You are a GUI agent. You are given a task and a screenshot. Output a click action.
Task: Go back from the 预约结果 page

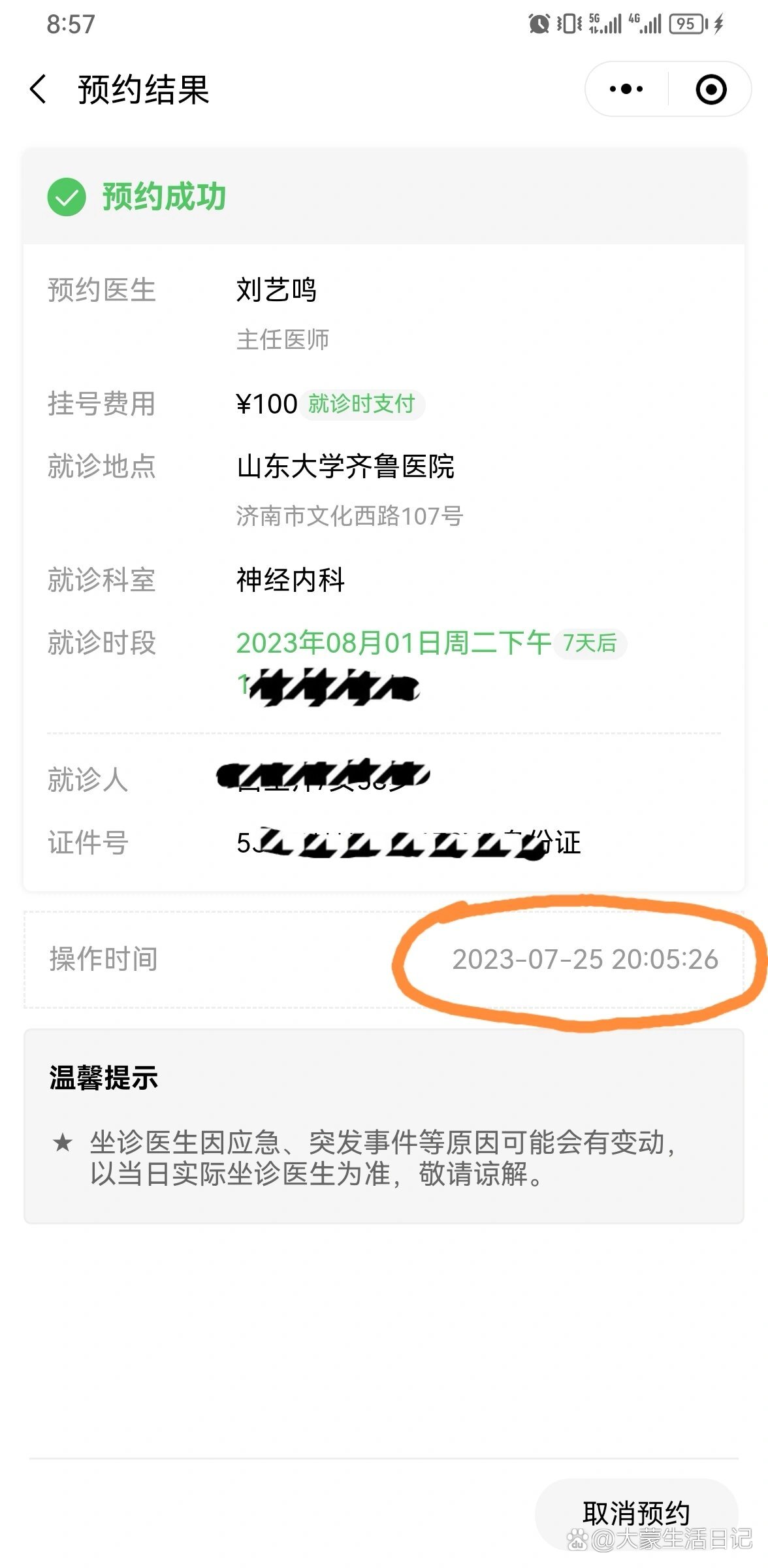pos(39,90)
